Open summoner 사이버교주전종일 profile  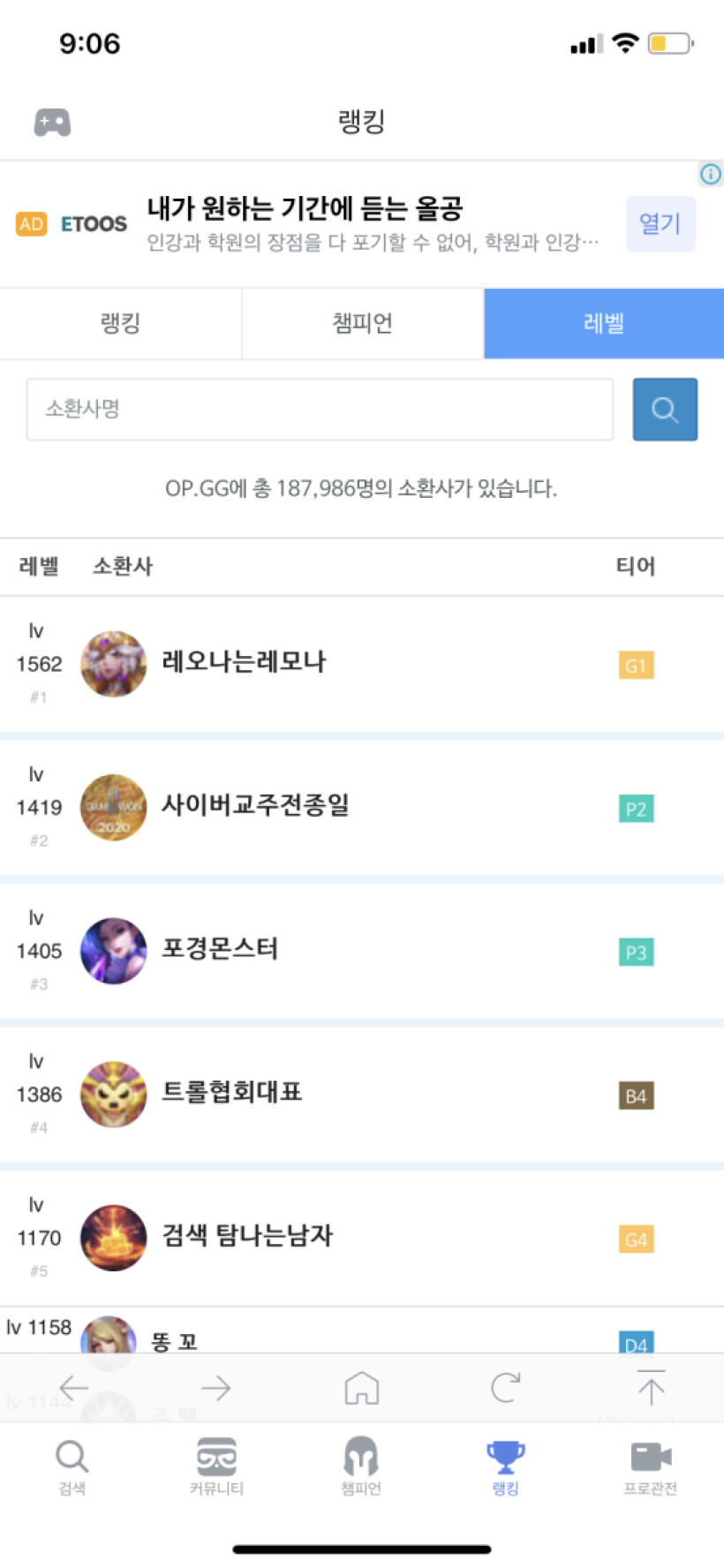(x=255, y=805)
